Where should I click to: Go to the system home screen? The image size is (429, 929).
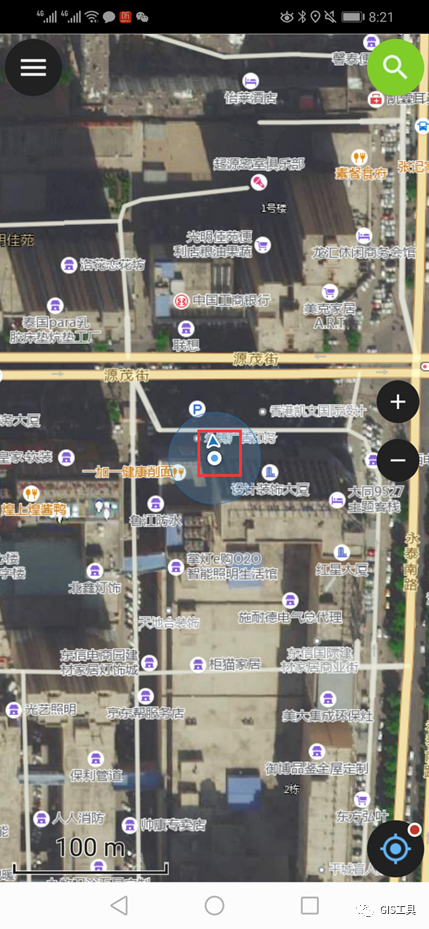[214, 905]
